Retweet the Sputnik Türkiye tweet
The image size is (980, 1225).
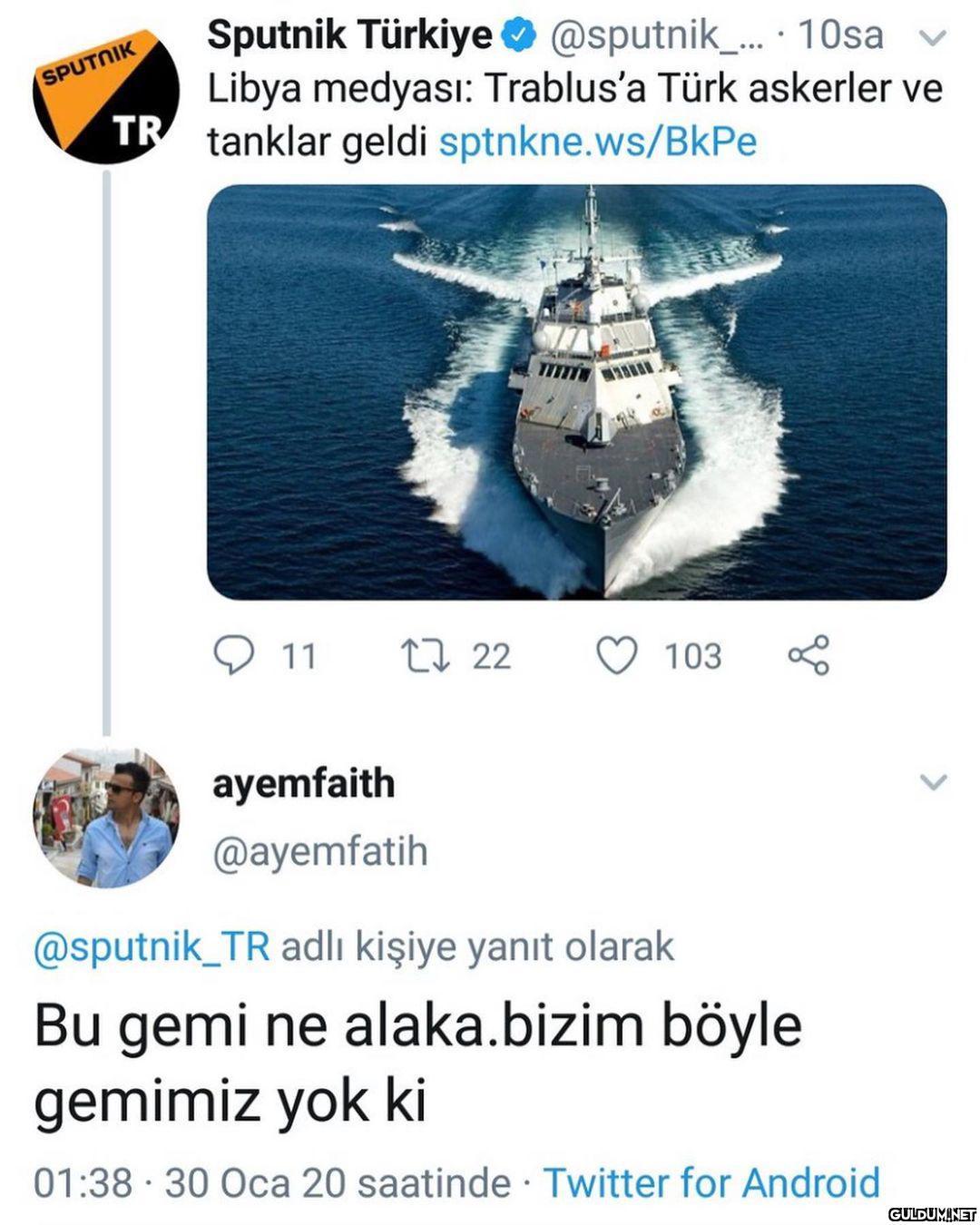pyautogui.click(x=426, y=655)
